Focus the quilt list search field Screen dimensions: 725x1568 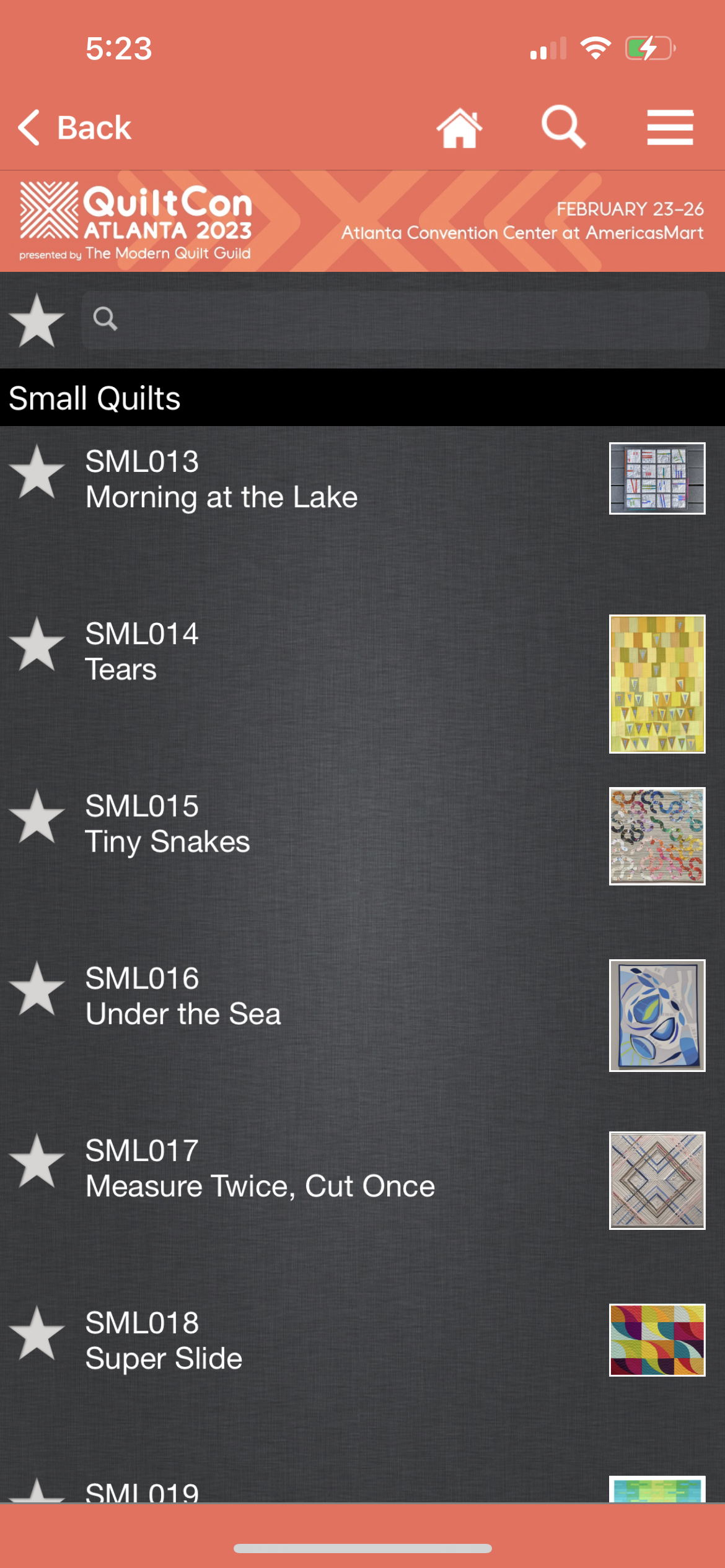click(x=397, y=320)
